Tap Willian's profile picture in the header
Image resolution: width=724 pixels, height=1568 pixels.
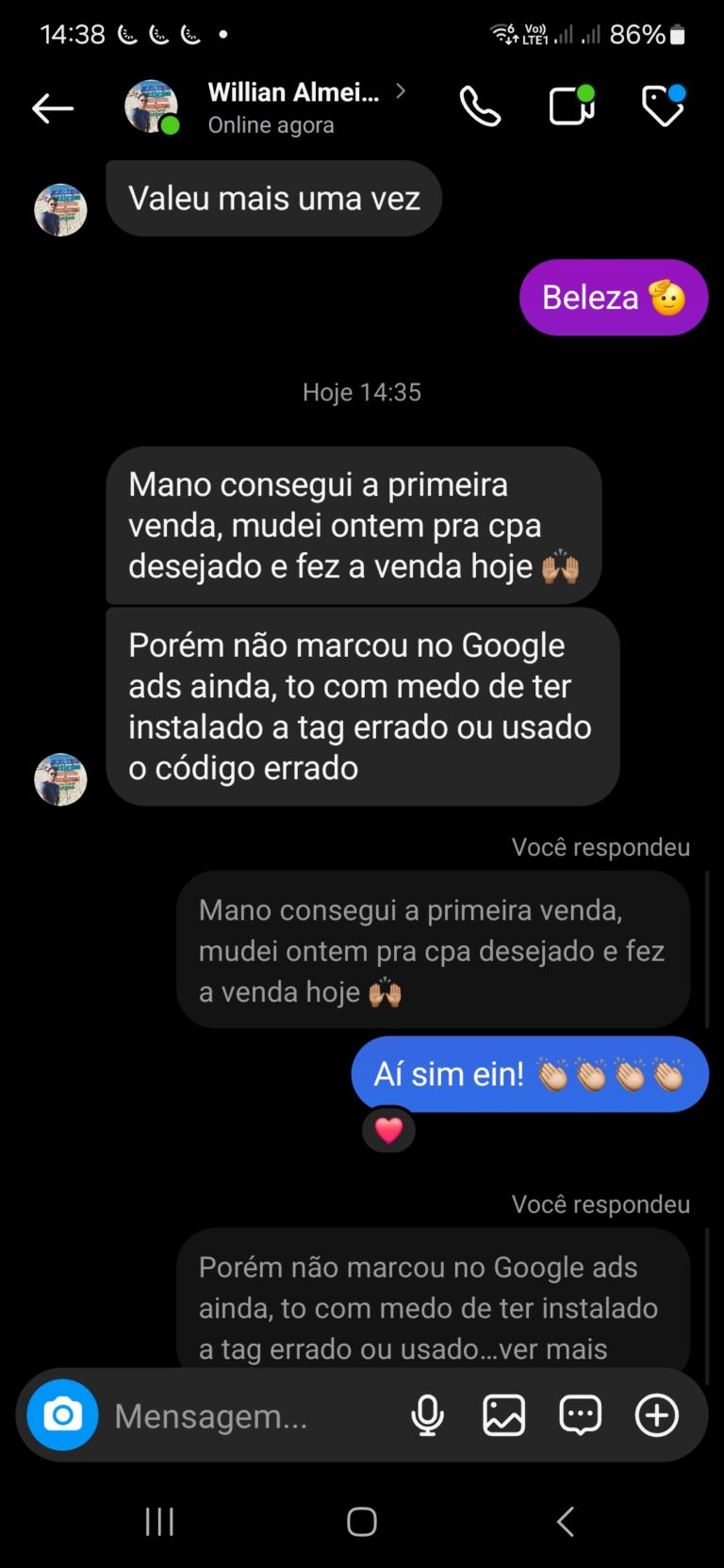point(151,106)
